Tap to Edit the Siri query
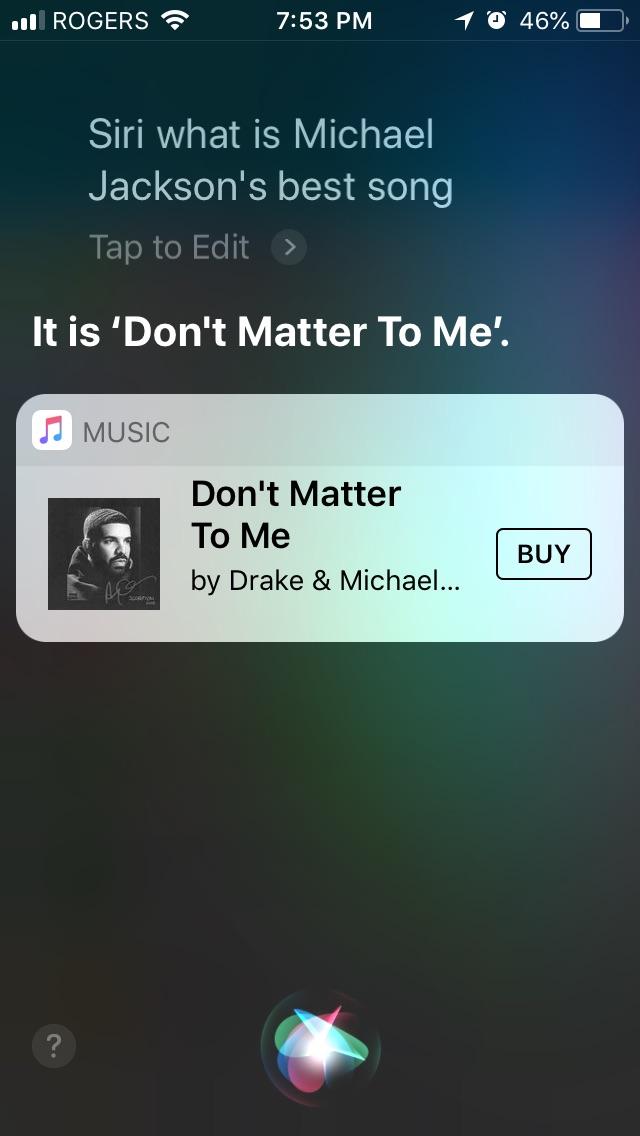 (x=196, y=247)
